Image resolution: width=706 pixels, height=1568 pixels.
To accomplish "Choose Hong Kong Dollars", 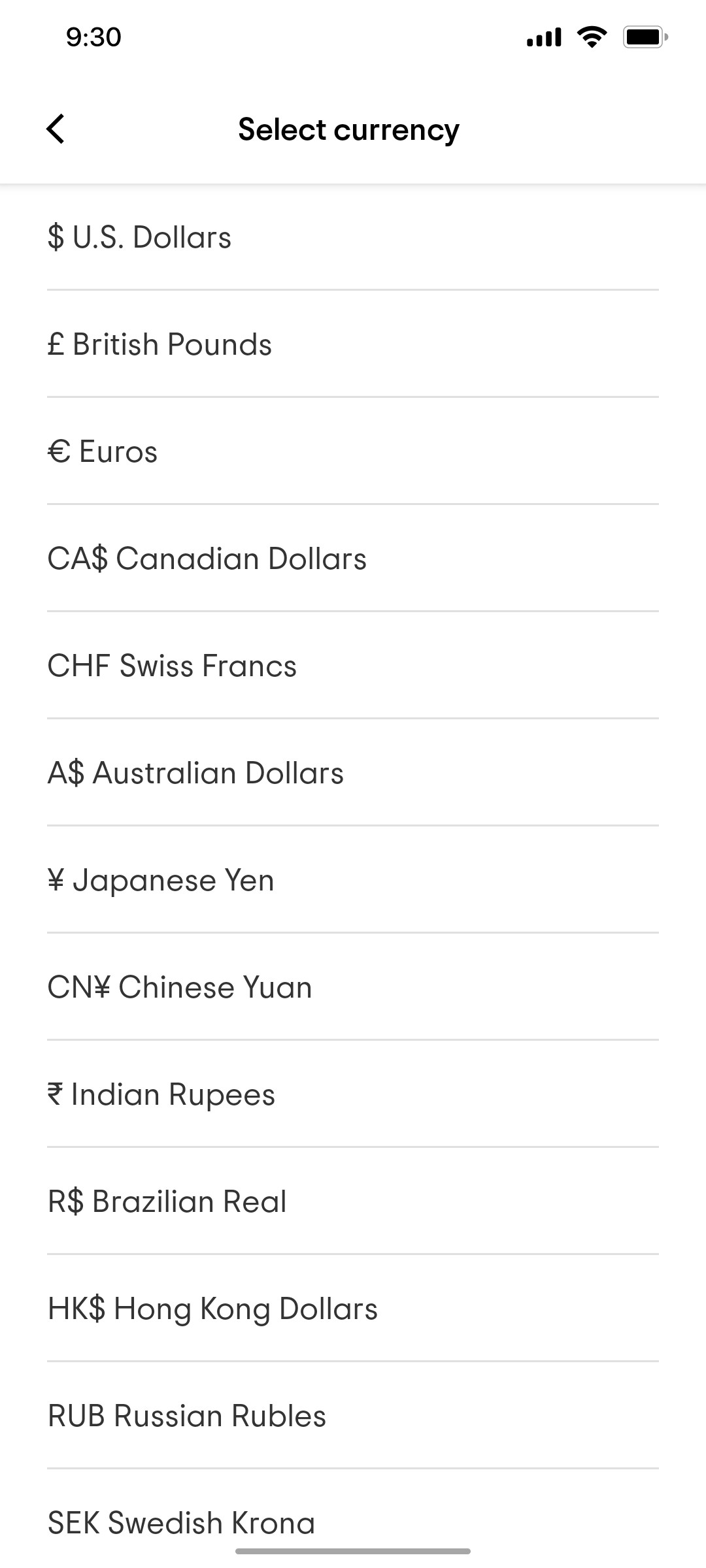I will pyautogui.click(x=212, y=1308).
